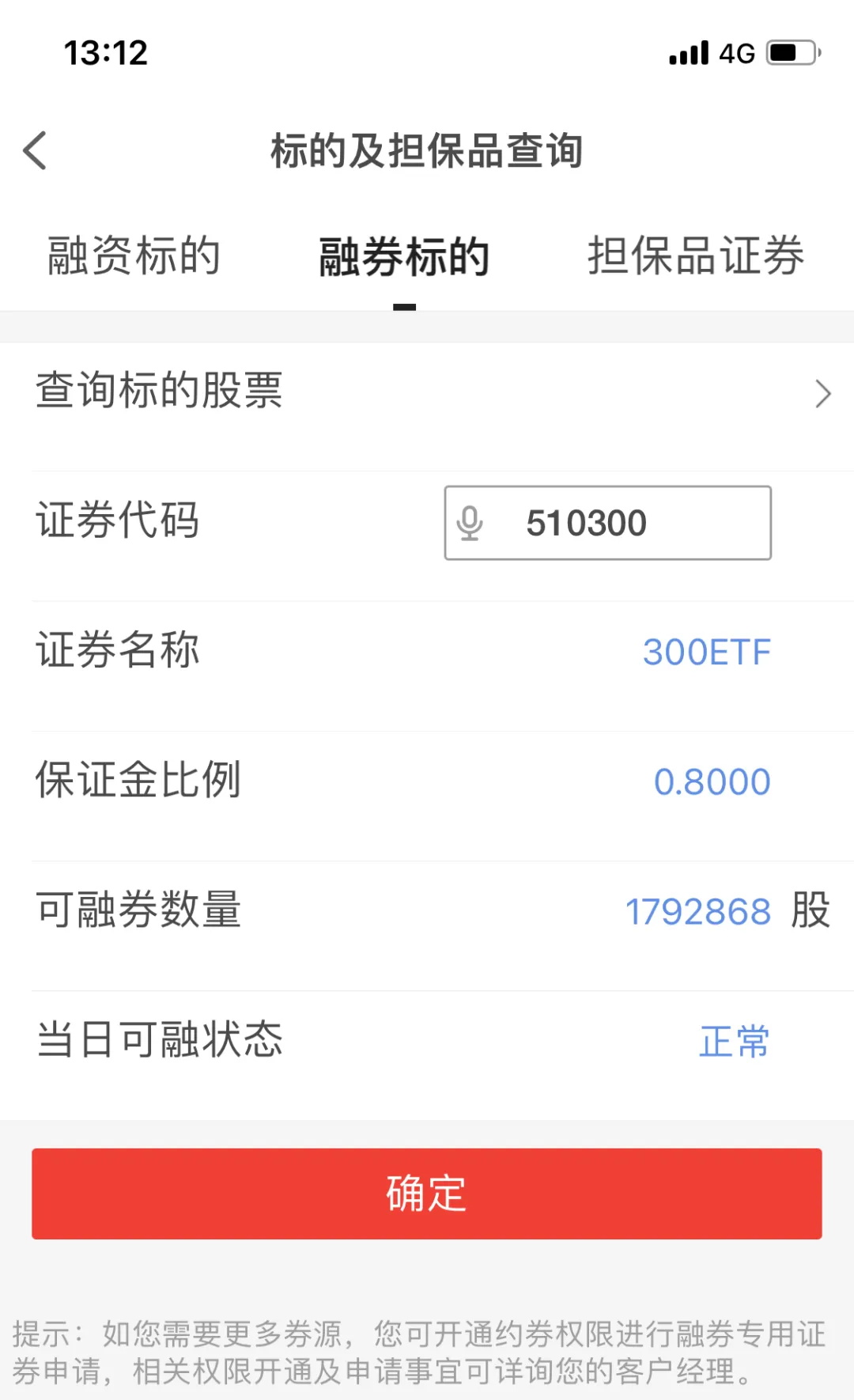Tap the 证券代码 input field showing 510300
Screen dimensions: 854x1400
tap(607, 523)
